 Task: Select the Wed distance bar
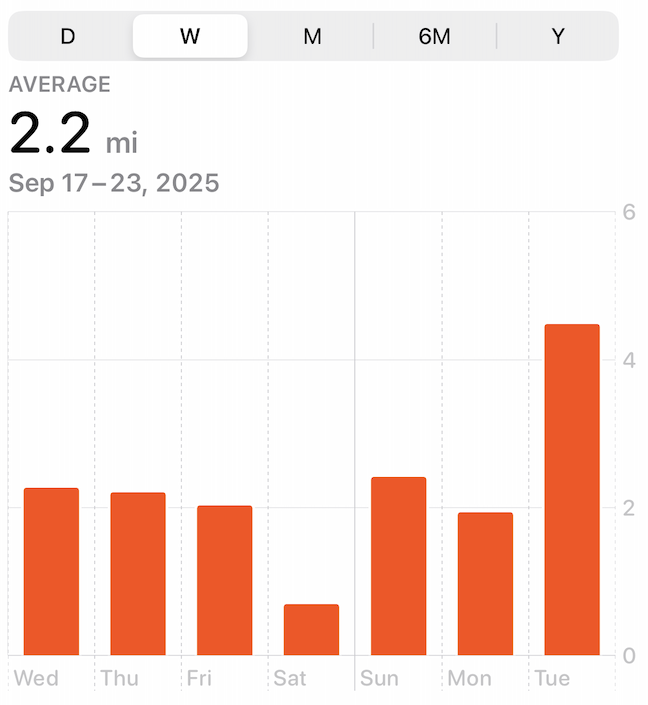pos(51,571)
